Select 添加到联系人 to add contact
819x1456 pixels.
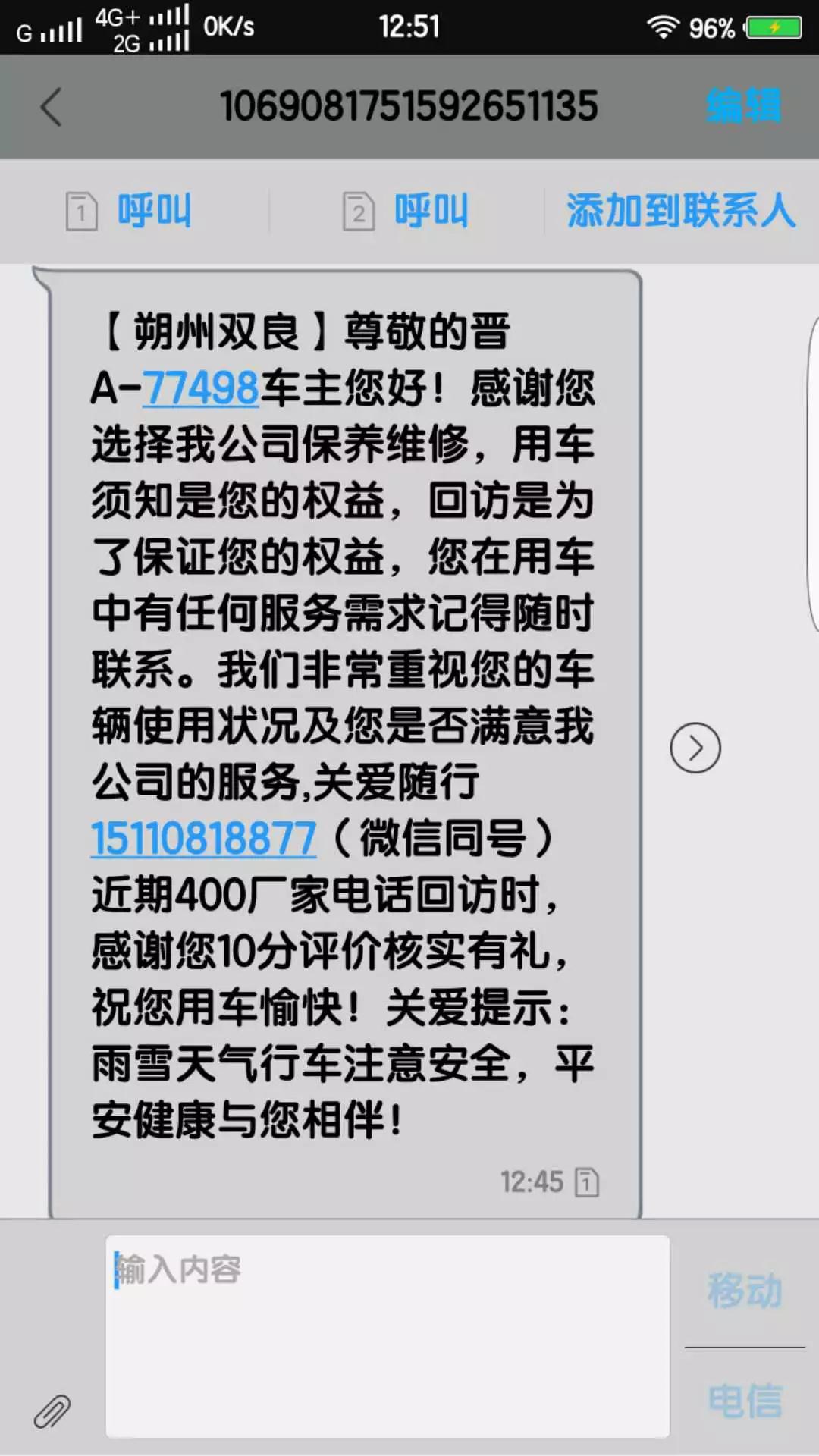click(680, 210)
